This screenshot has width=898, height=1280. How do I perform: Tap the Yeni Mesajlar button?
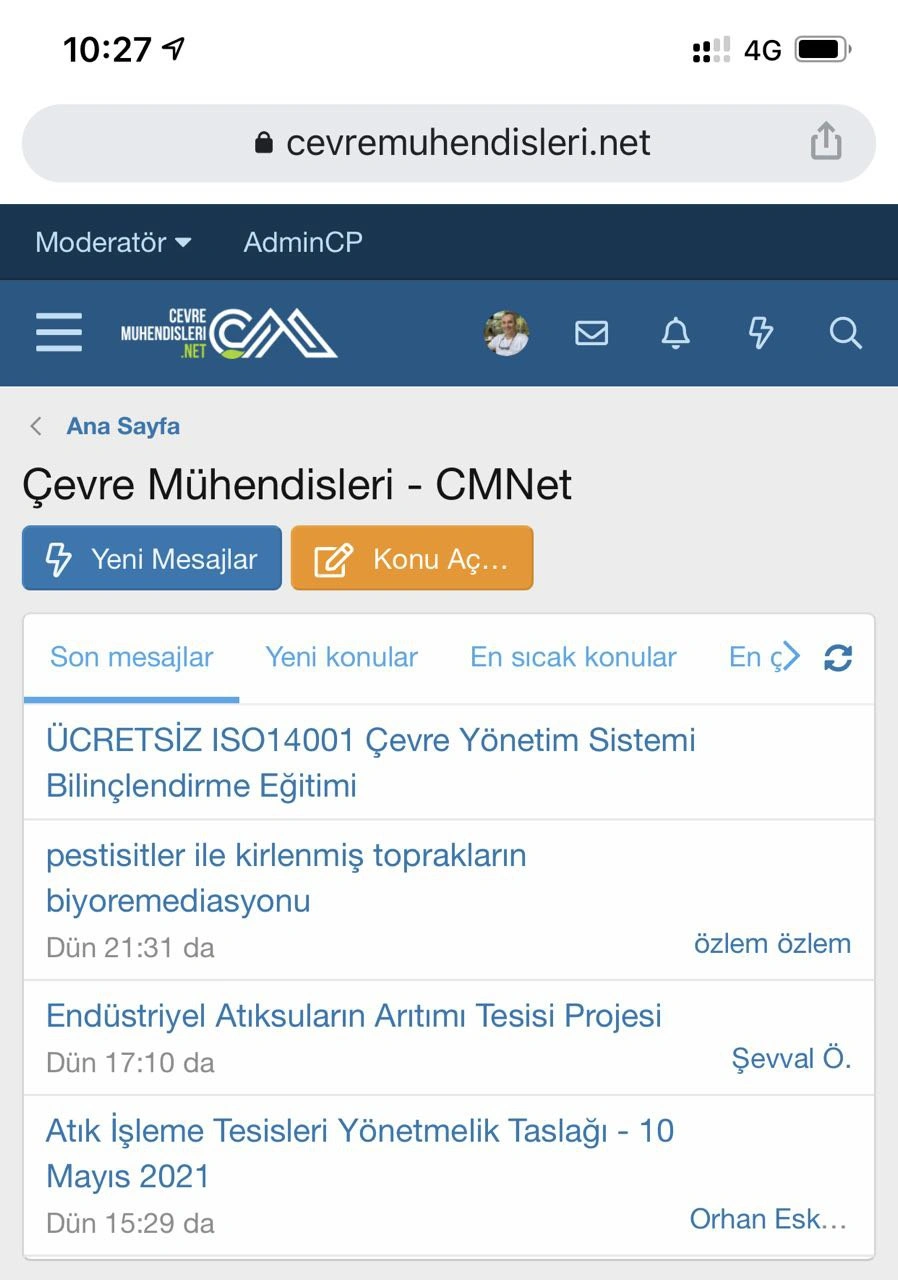152,559
